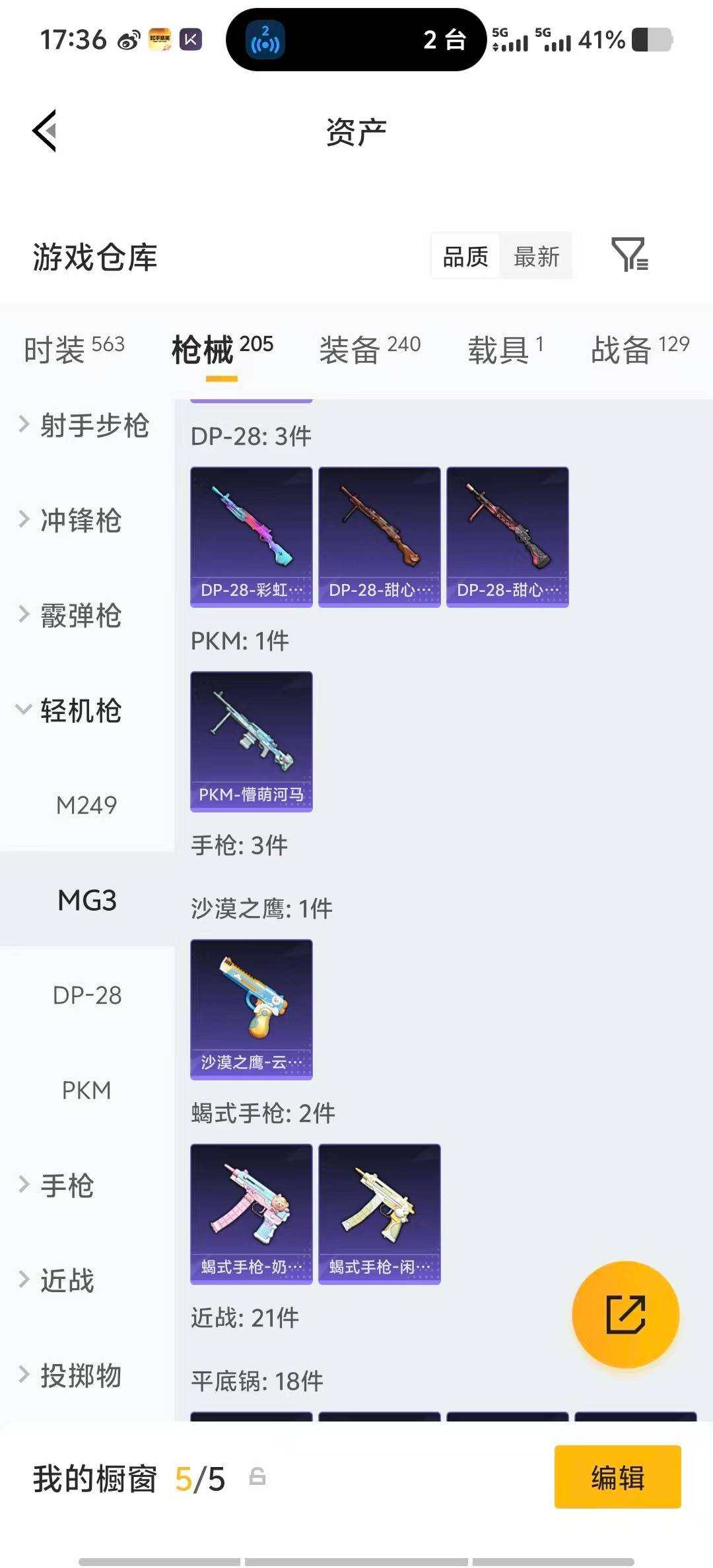Select the 品质 sorting option
The height and width of the screenshot is (1568, 713).
pyautogui.click(x=464, y=256)
